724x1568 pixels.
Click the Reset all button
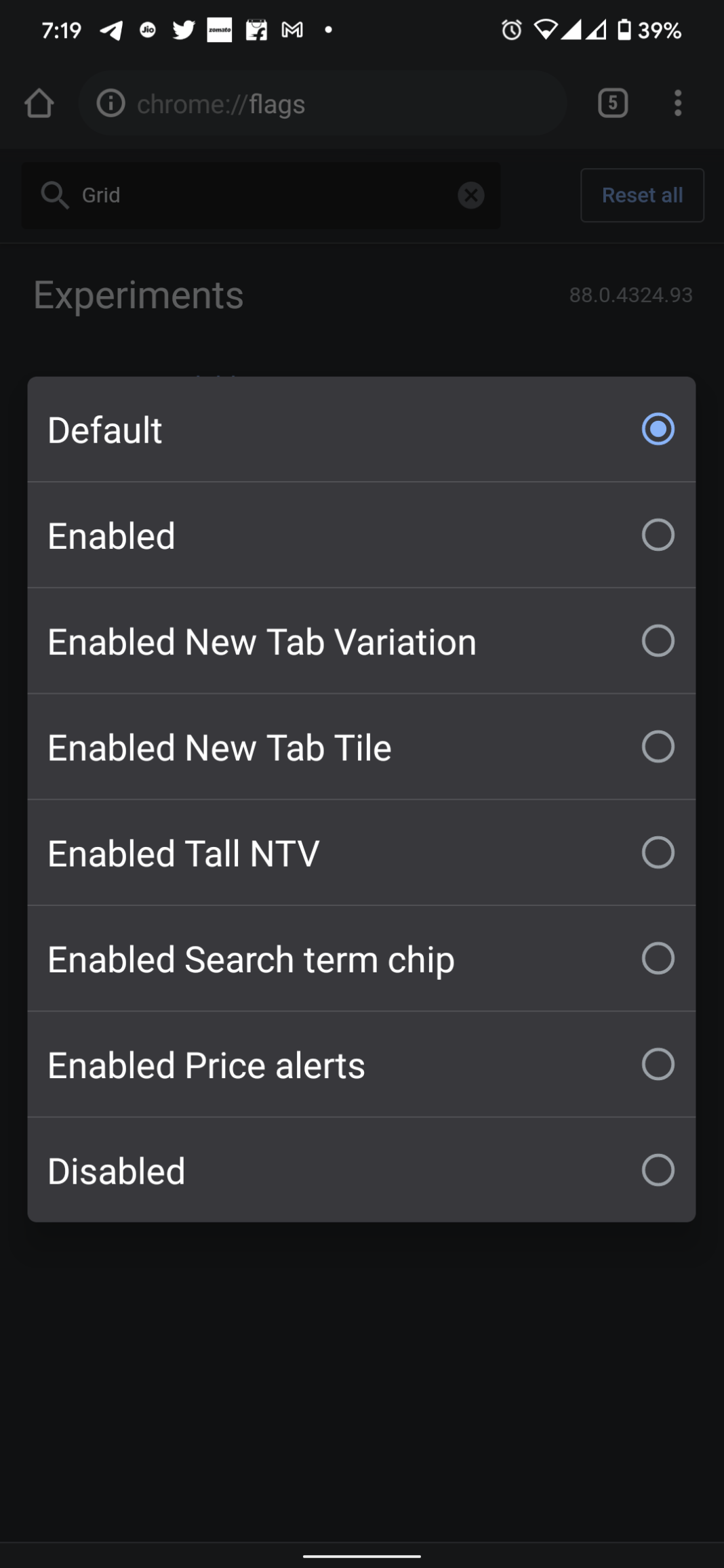[641, 195]
